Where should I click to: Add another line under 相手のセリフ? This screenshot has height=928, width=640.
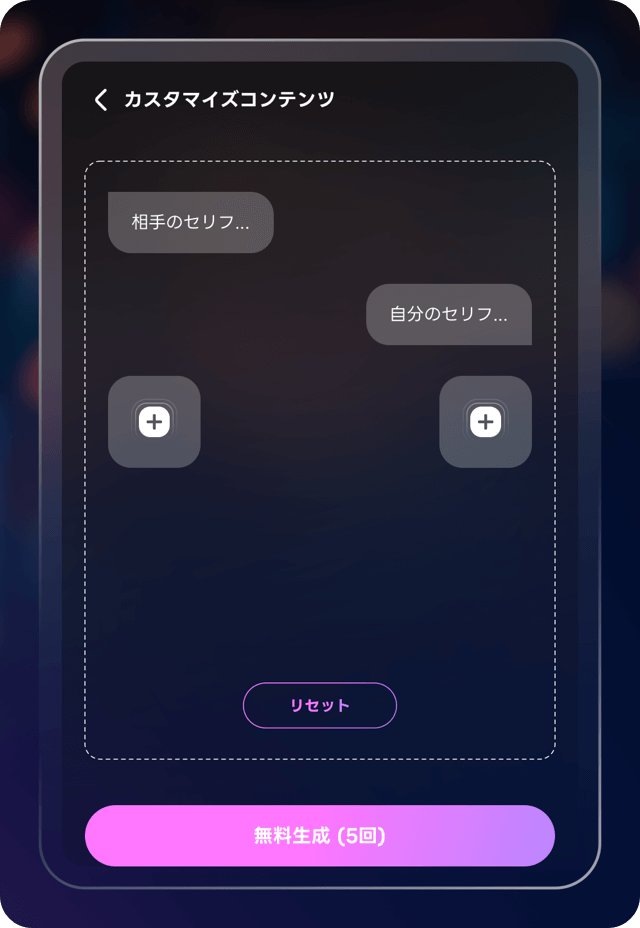coord(154,422)
